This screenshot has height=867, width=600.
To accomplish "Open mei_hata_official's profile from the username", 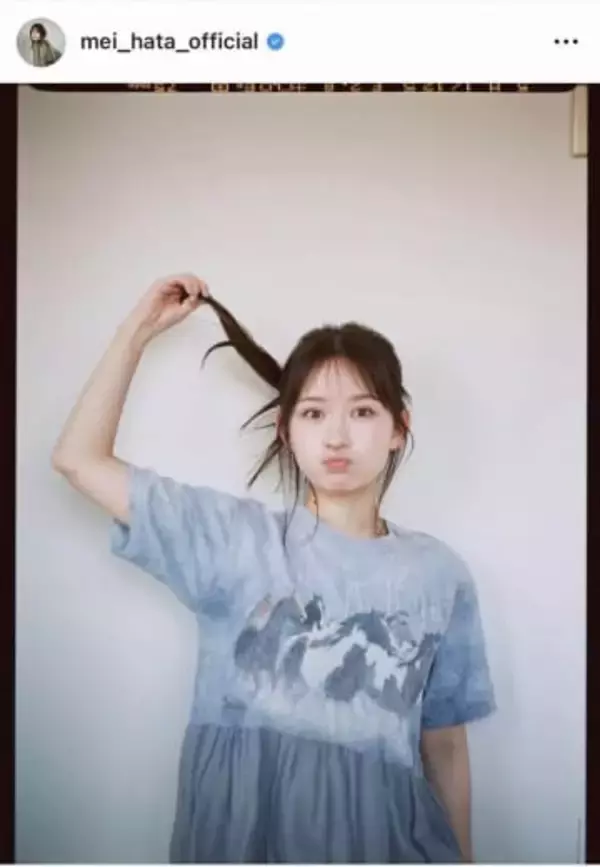I will (168, 42).
